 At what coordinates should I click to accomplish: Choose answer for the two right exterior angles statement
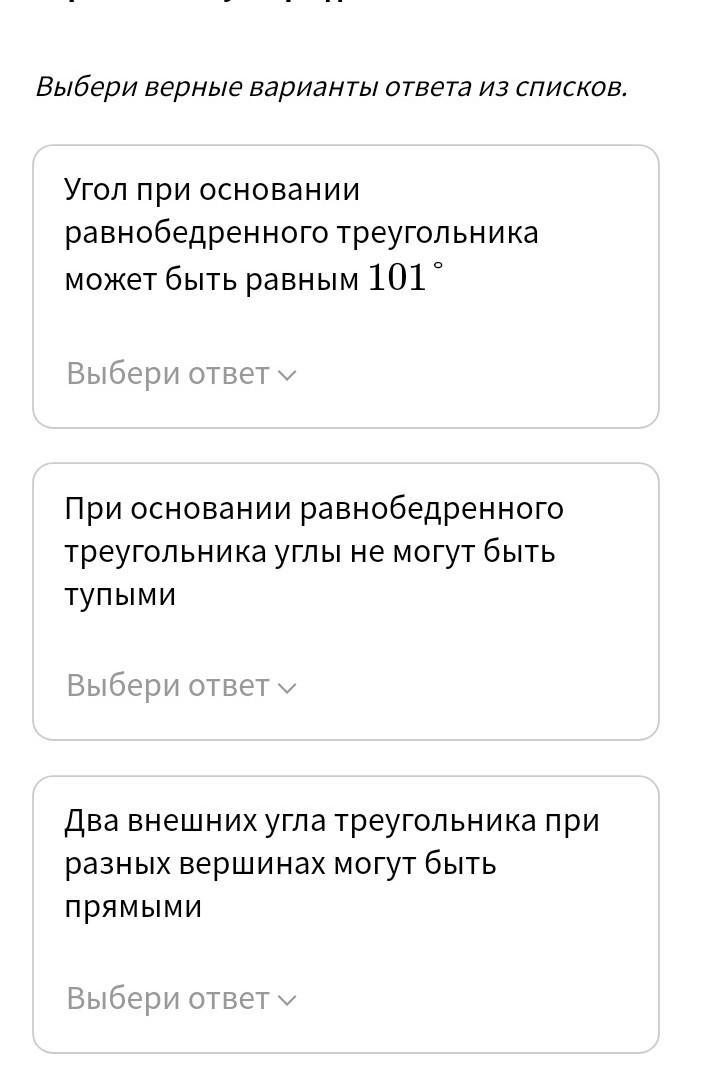point(181,998)
